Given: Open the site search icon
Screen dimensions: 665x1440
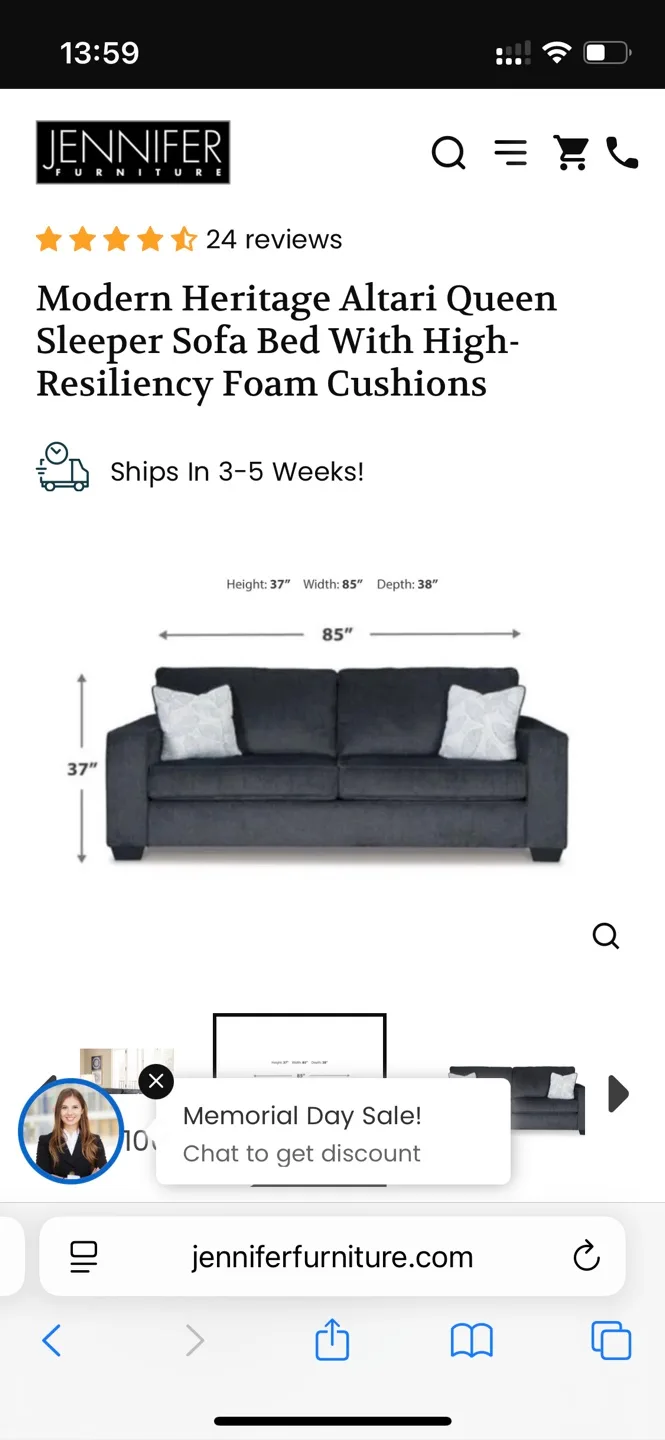Looking at the screenshot, I should coord(448,153).
